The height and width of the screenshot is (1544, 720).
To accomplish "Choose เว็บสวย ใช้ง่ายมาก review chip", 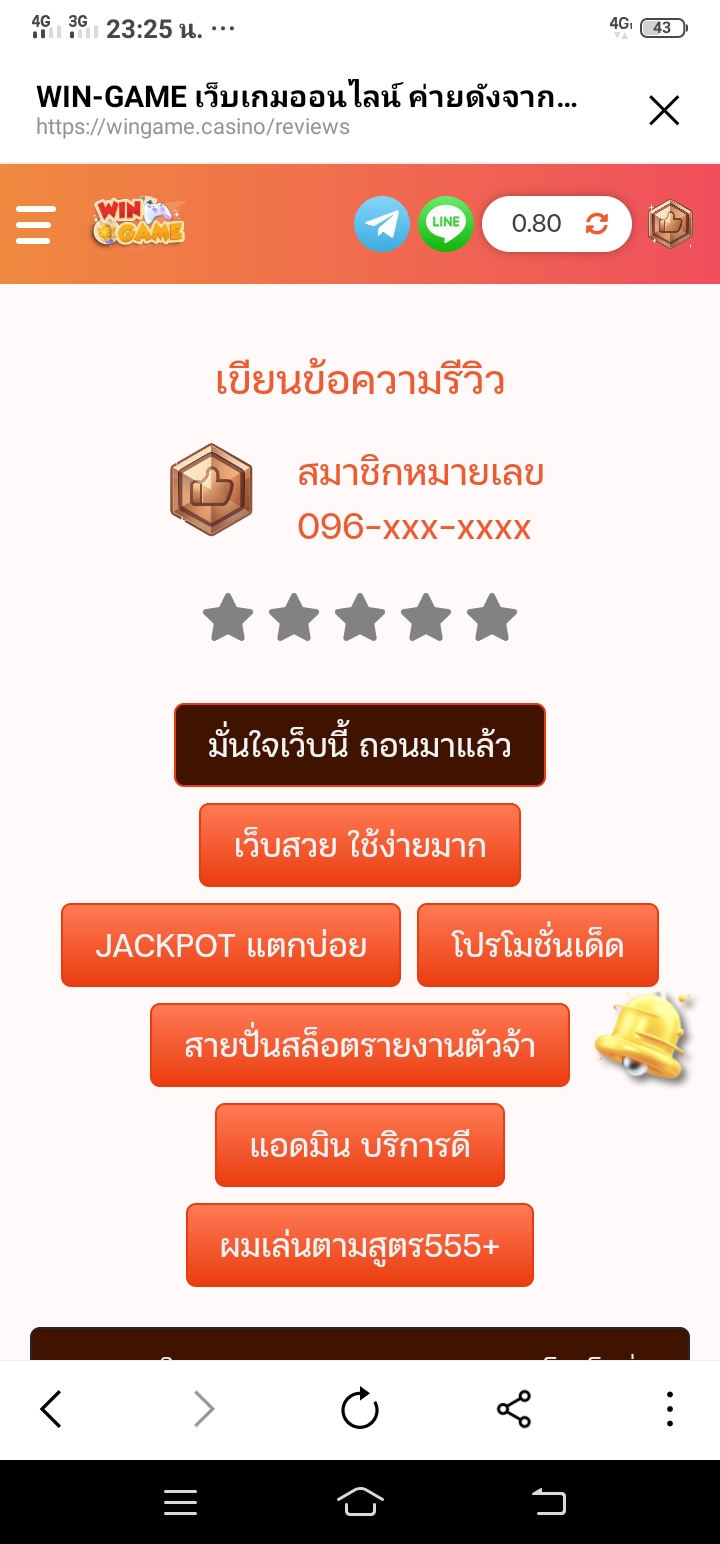I will (360, 845).
